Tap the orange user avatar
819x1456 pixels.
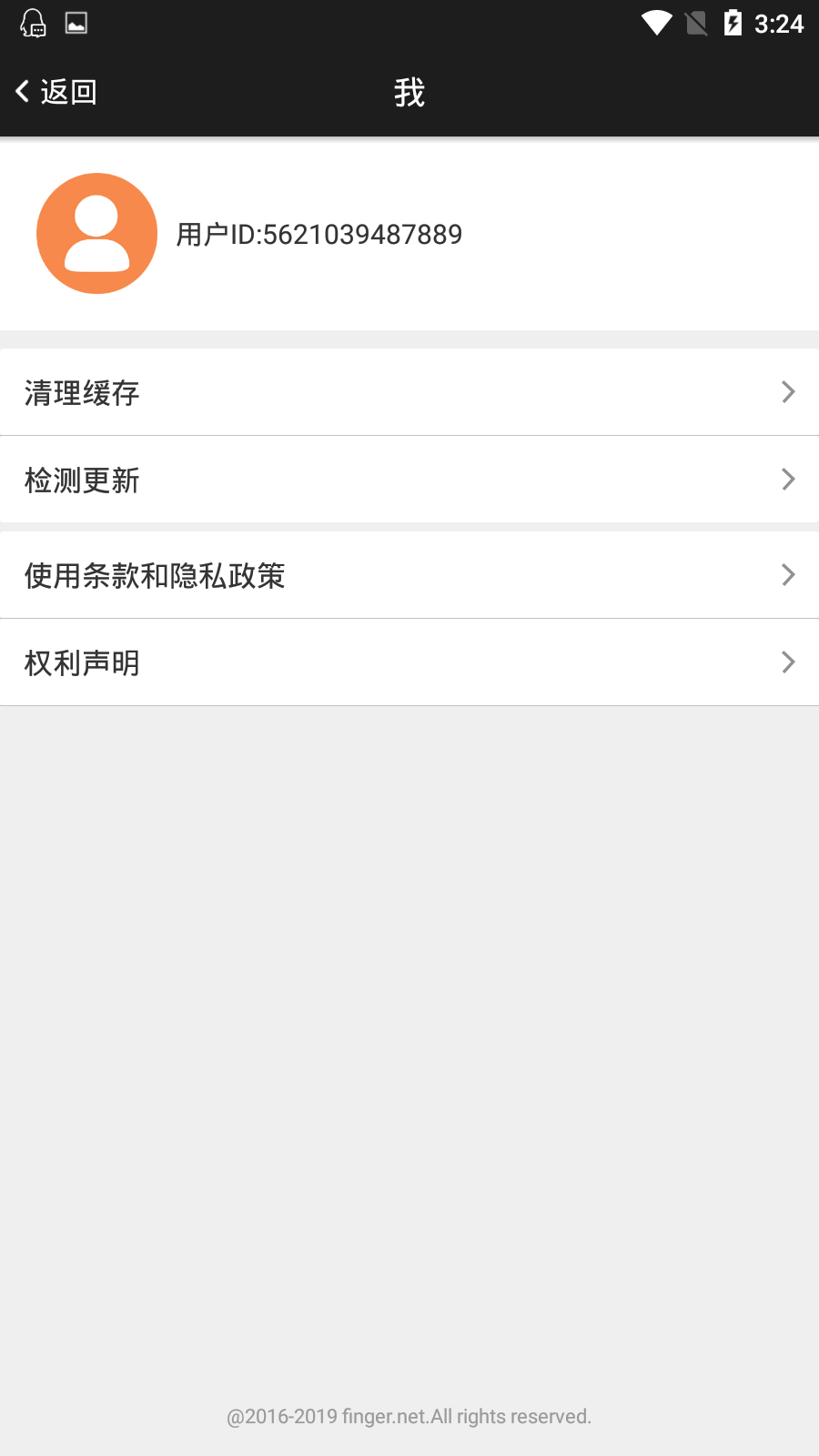[x=96, y=234]
